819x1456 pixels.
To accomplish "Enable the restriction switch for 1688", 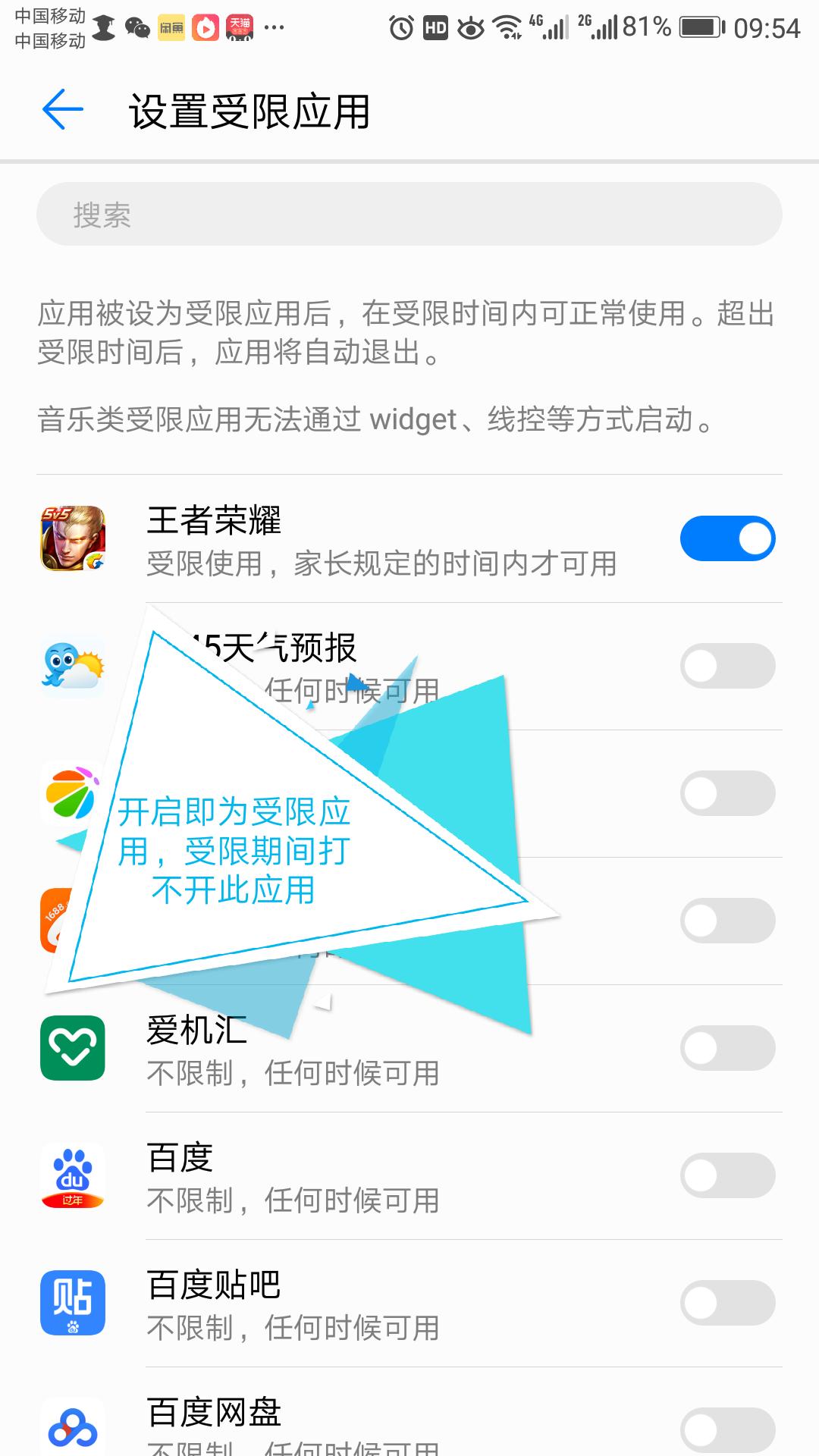I will tap(728, 918).
